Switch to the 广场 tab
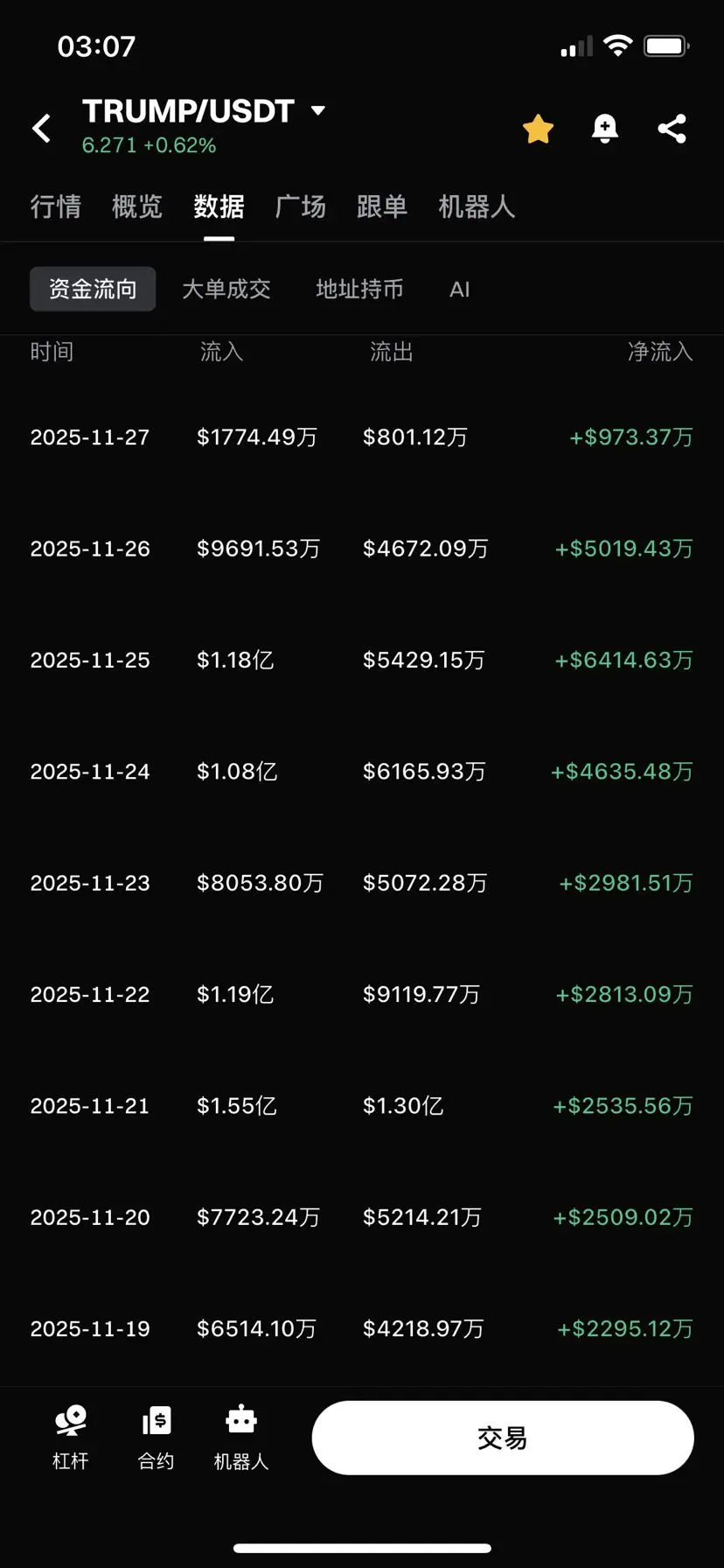This screenshot has height=1568, width=724. [x=300, y=206]
